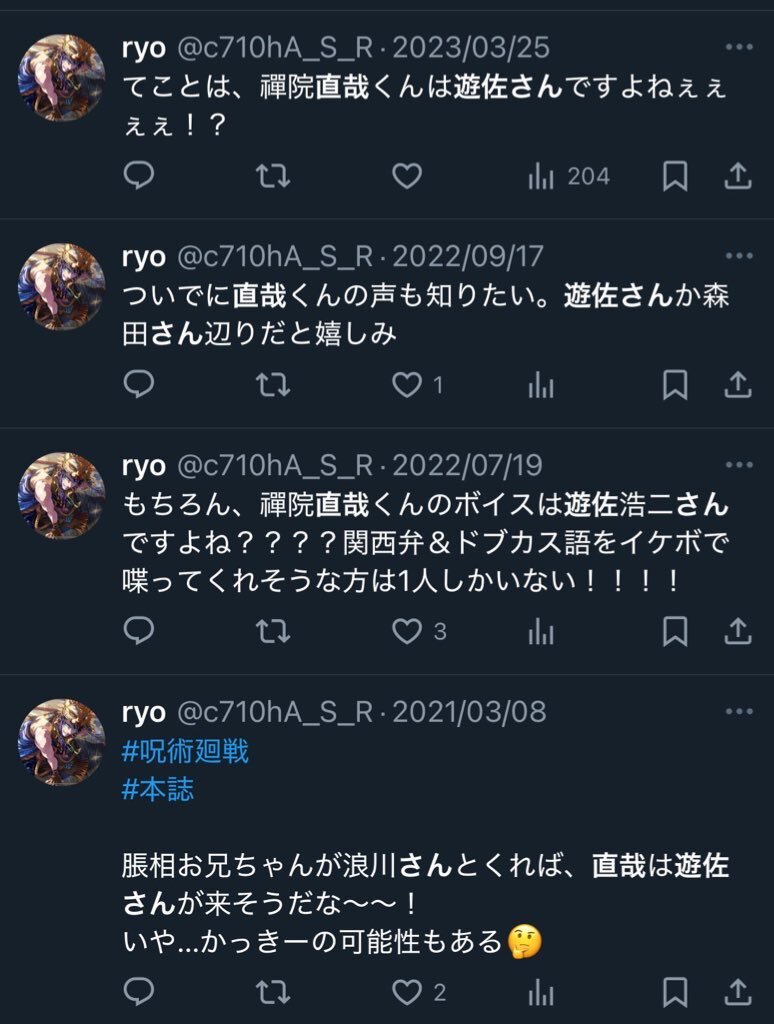774x1024 pixels.
Task: Click the view count icon showing 204
Action: (x=543, y=176)
